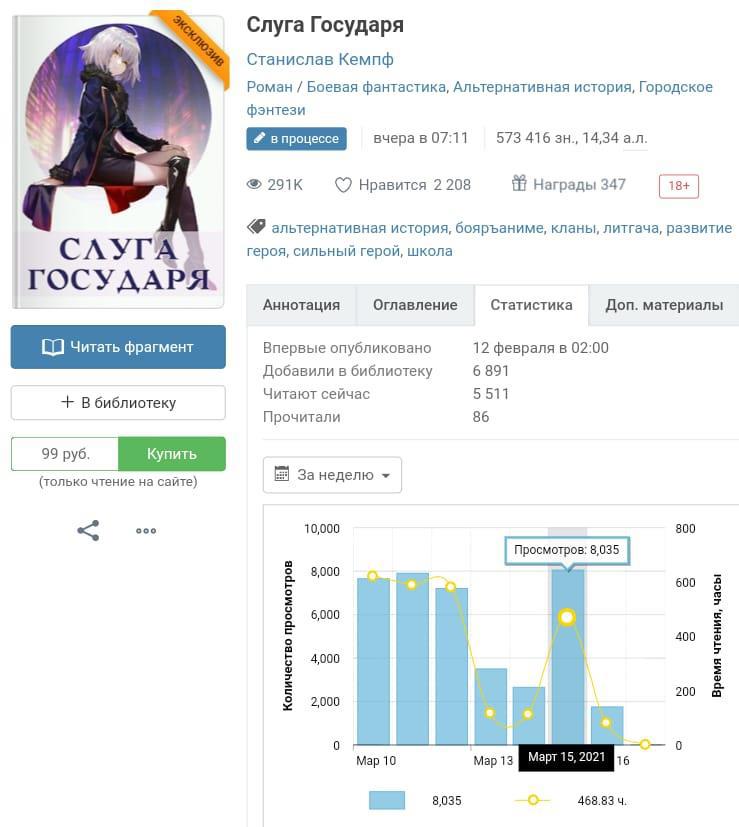Open the Награды 347 link

coord(568,185)
